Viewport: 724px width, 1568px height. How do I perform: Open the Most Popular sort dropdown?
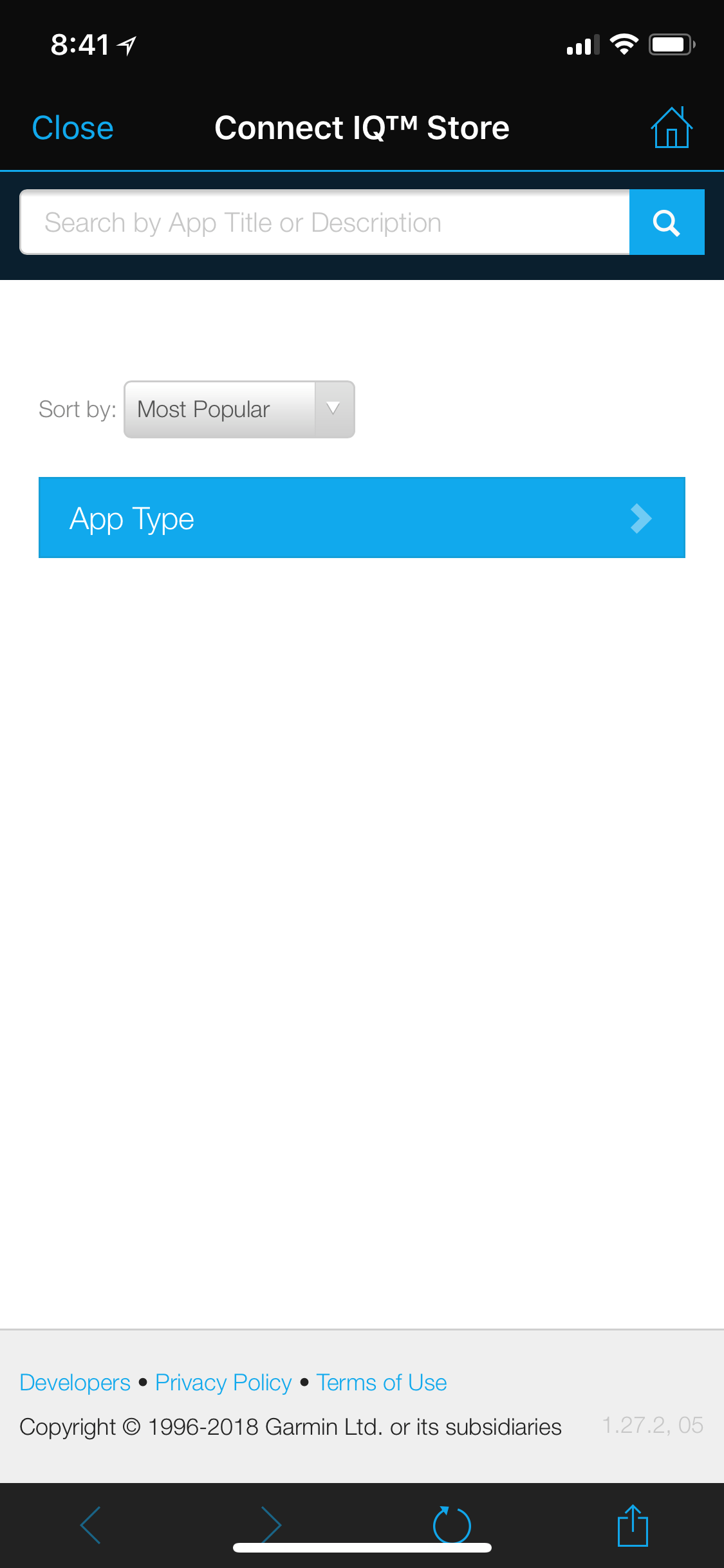pos(239,409)
